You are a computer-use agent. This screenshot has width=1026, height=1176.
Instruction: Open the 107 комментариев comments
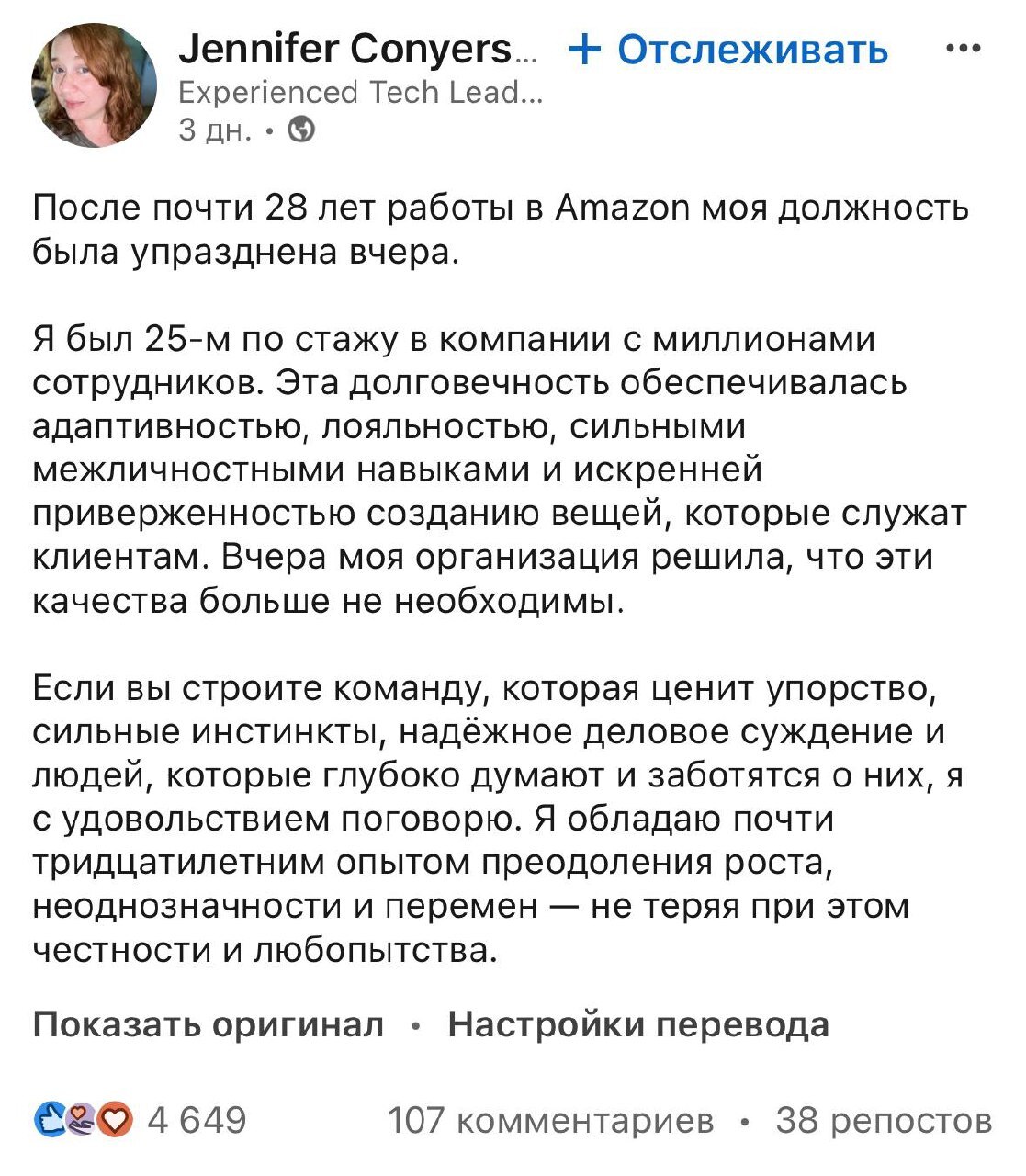coord(550,1120)
